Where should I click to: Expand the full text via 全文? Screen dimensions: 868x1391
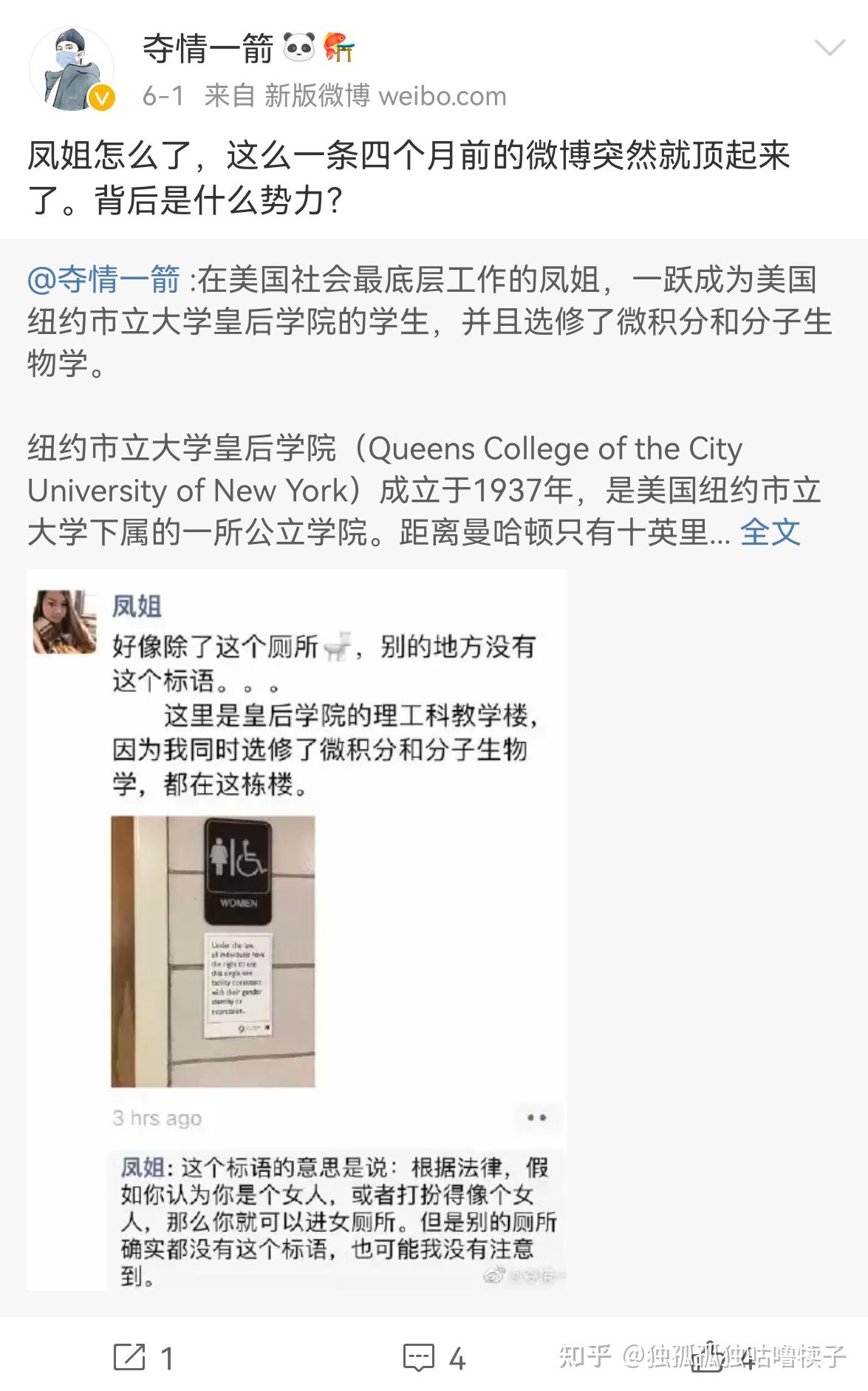(770, 532)
